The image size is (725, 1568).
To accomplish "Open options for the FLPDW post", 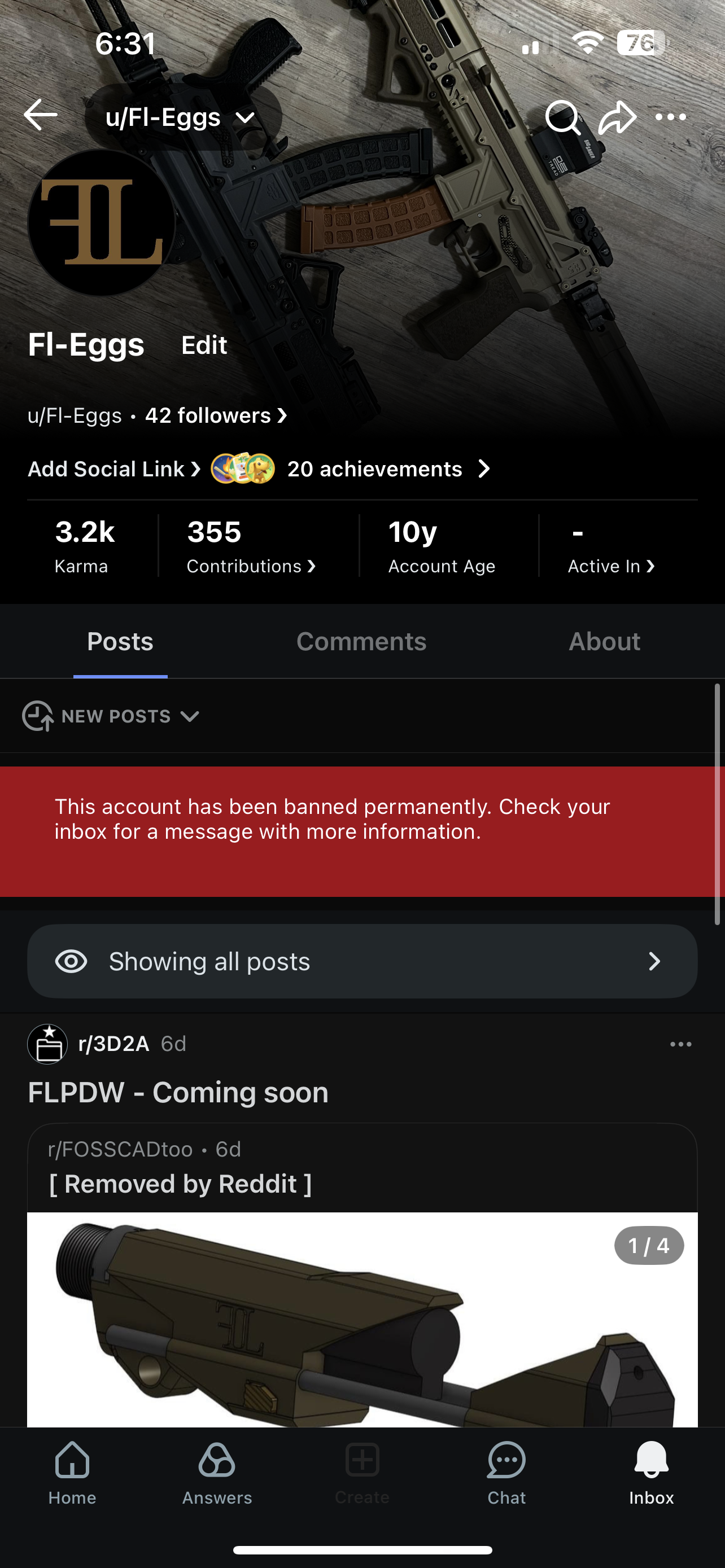I will click(x=680, y=1045).
